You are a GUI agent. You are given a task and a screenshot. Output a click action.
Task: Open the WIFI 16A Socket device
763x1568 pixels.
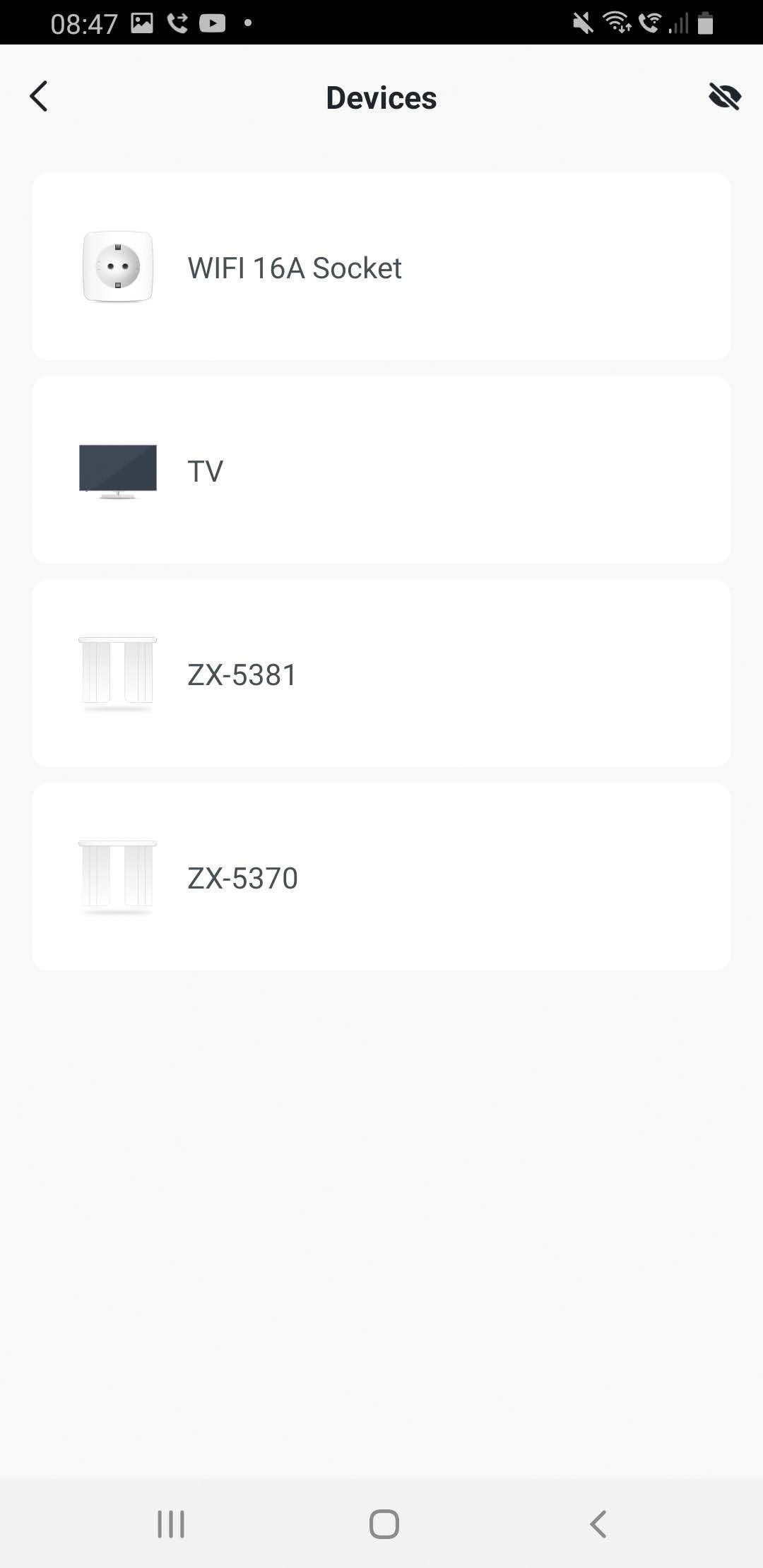click(x=381, y=267)
